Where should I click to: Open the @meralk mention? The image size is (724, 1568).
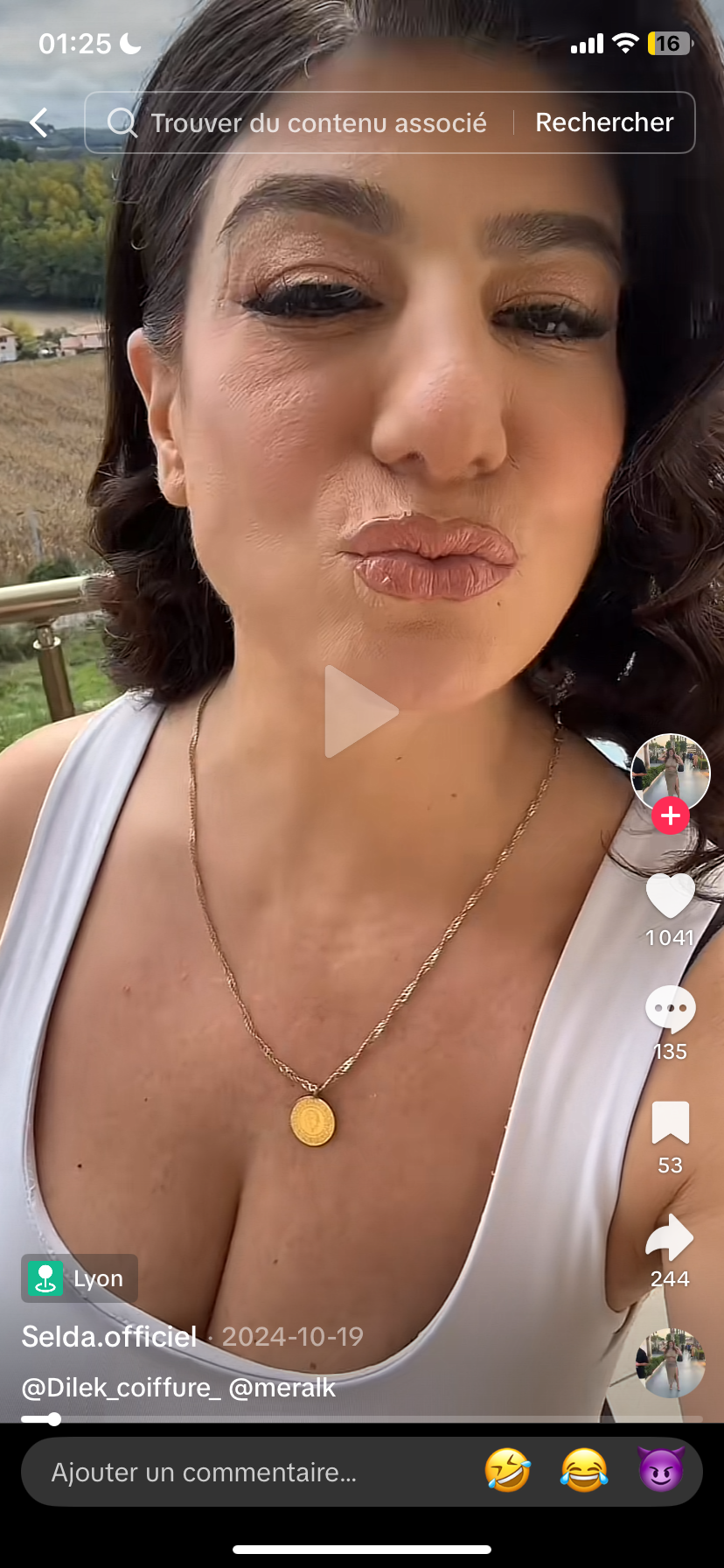tap(282, 1387)
